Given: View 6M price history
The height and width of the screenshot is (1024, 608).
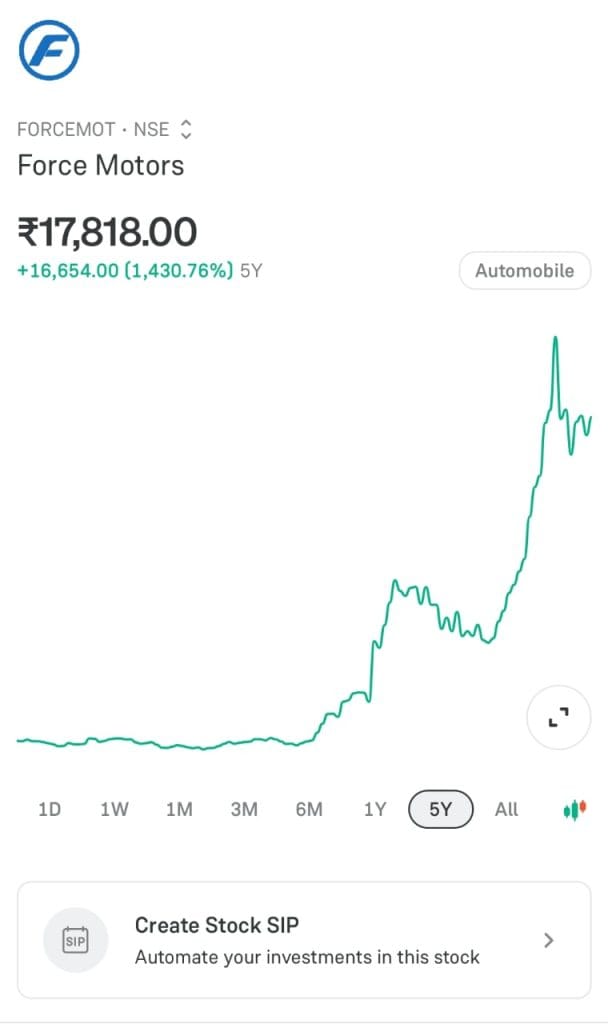Looking at the screenshot, I should tap(309, 809).
